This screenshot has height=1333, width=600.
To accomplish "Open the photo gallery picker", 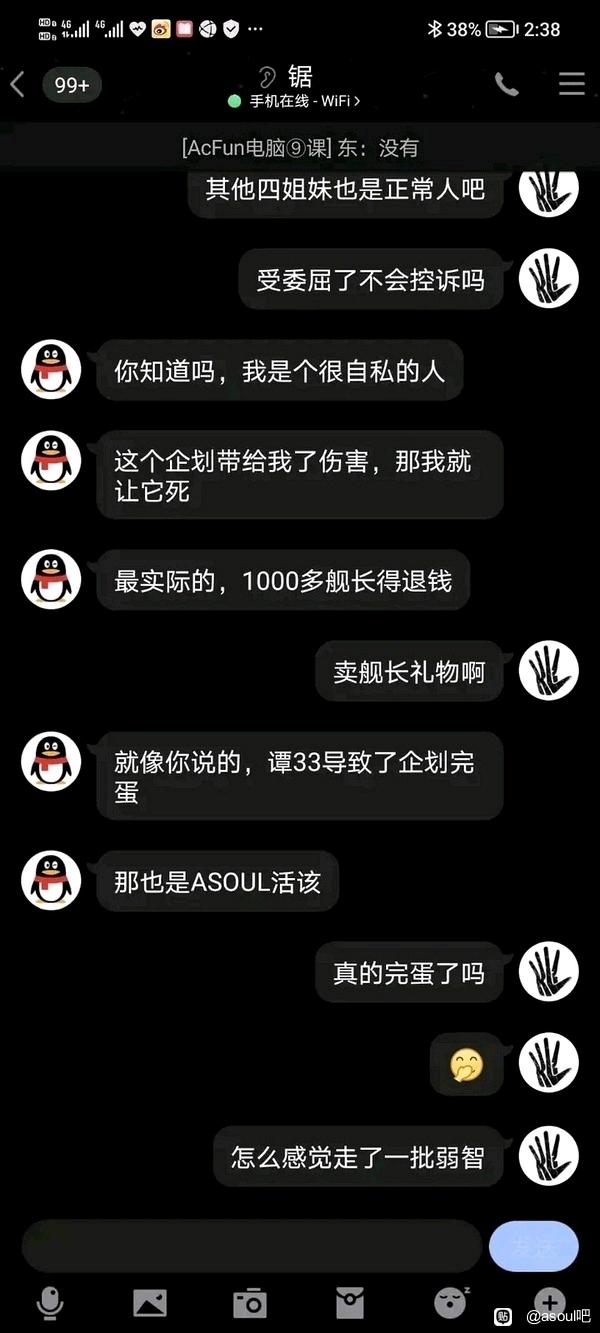I will pos(150,1302).
